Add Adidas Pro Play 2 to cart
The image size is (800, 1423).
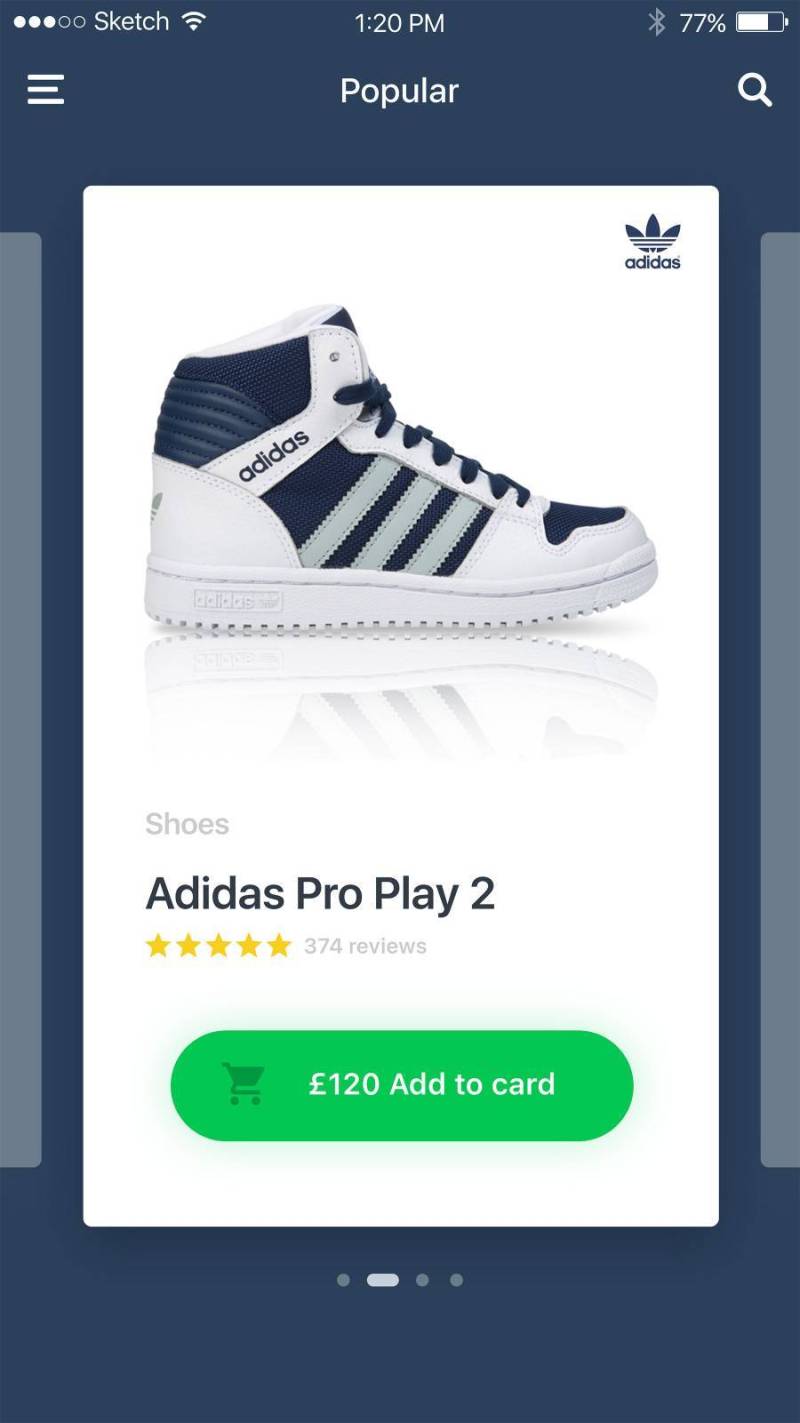[x=402, y=1085]
